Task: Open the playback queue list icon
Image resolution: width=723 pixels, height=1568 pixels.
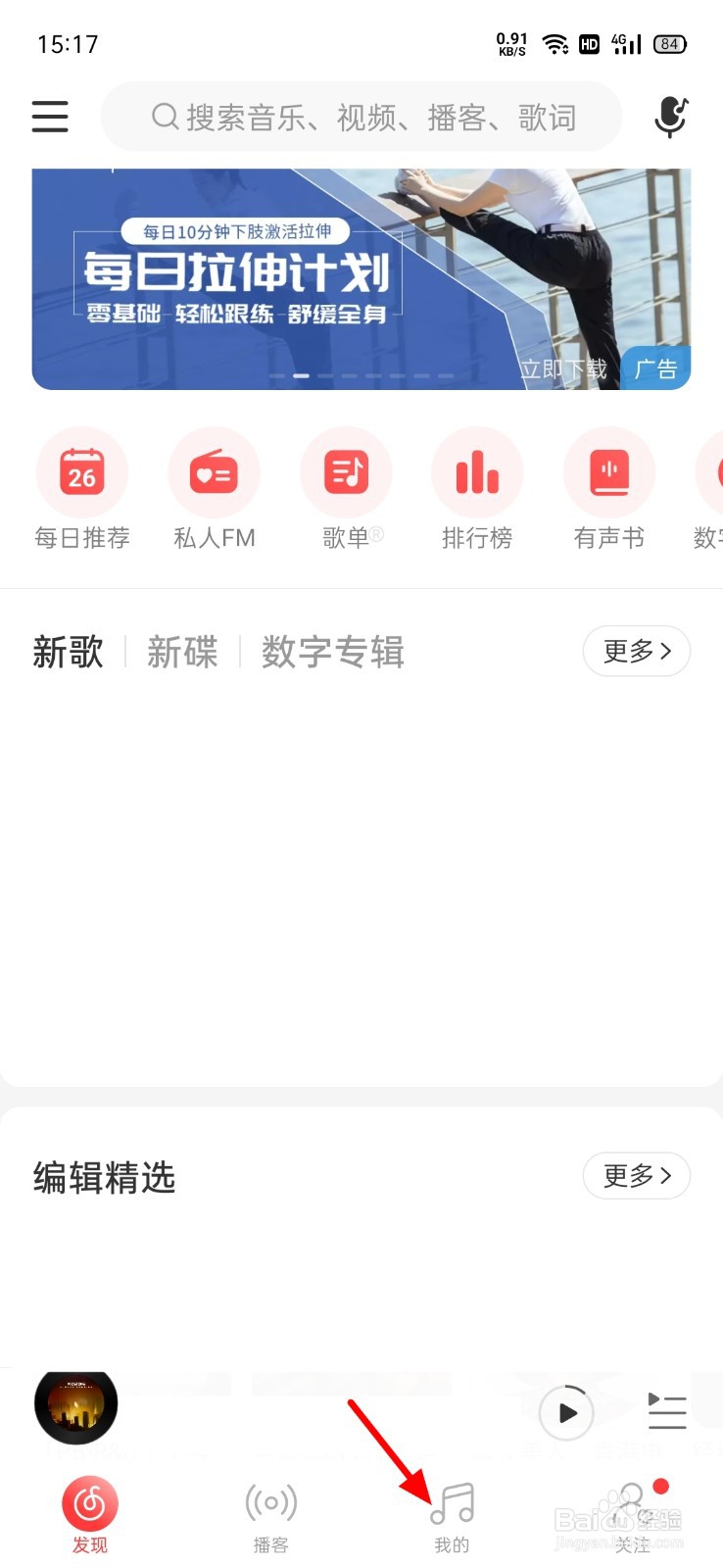Action: click(x=667, y=1412)
